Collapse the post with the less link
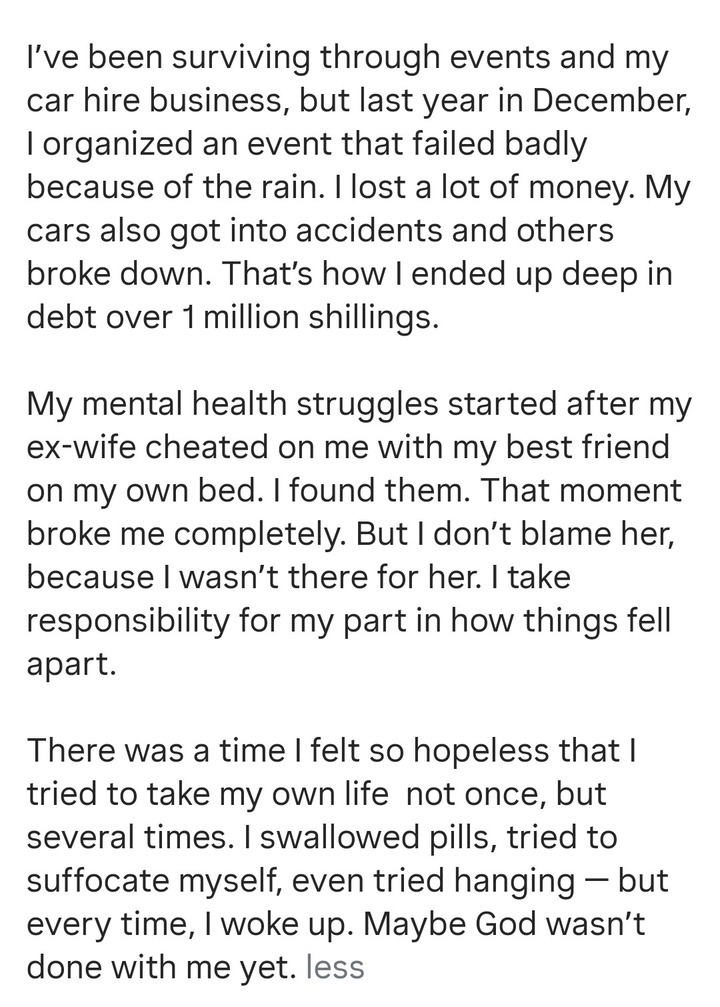Image resolution: width=720 pixels, height=1007 pixels. pyautogui.click(x=335, y=968)
